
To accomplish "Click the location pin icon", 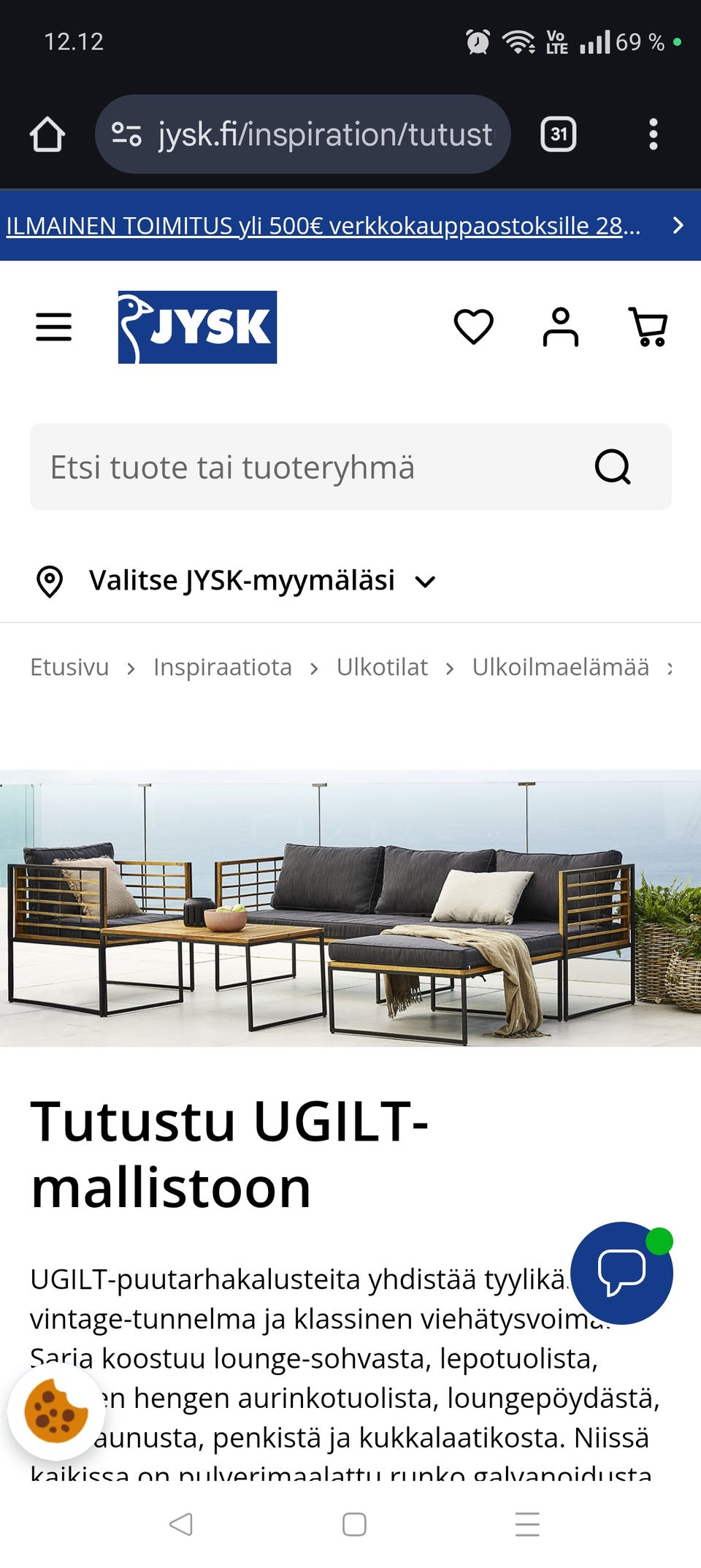I will 50,581.
